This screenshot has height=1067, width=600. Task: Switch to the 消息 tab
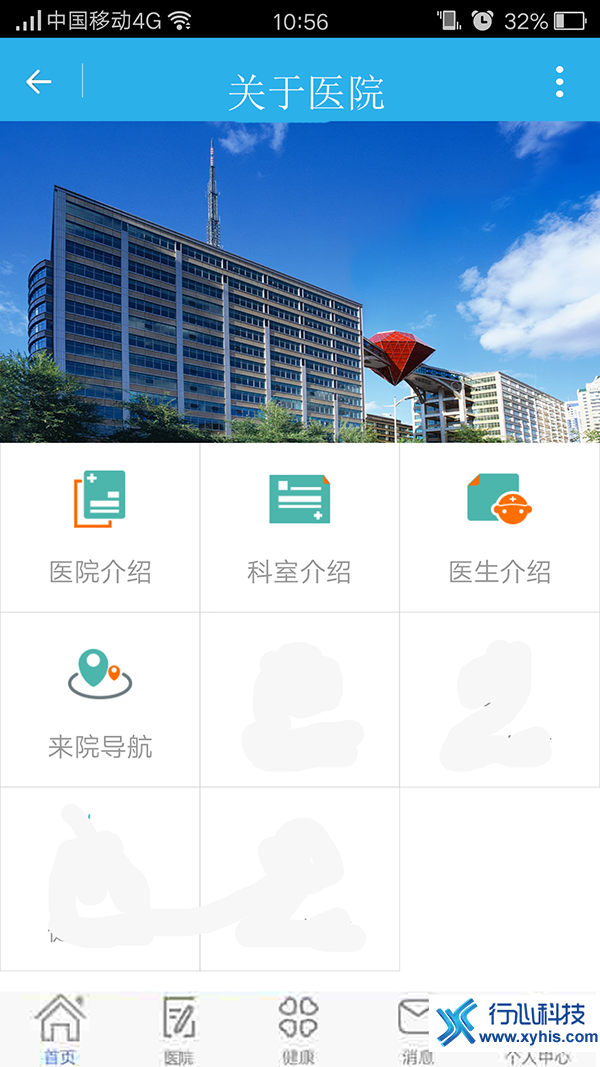coord(415,1030)
